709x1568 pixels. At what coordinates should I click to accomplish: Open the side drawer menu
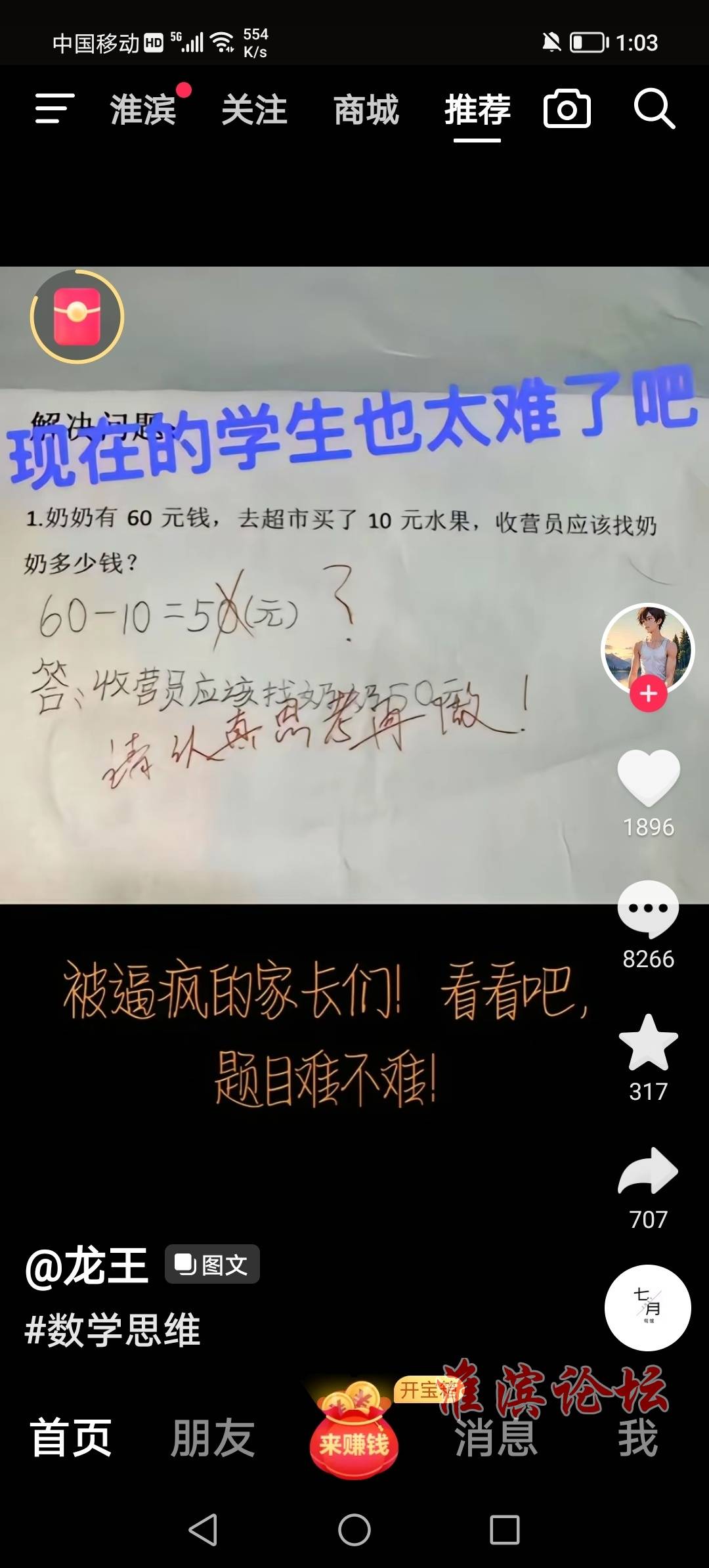[54, 108]
